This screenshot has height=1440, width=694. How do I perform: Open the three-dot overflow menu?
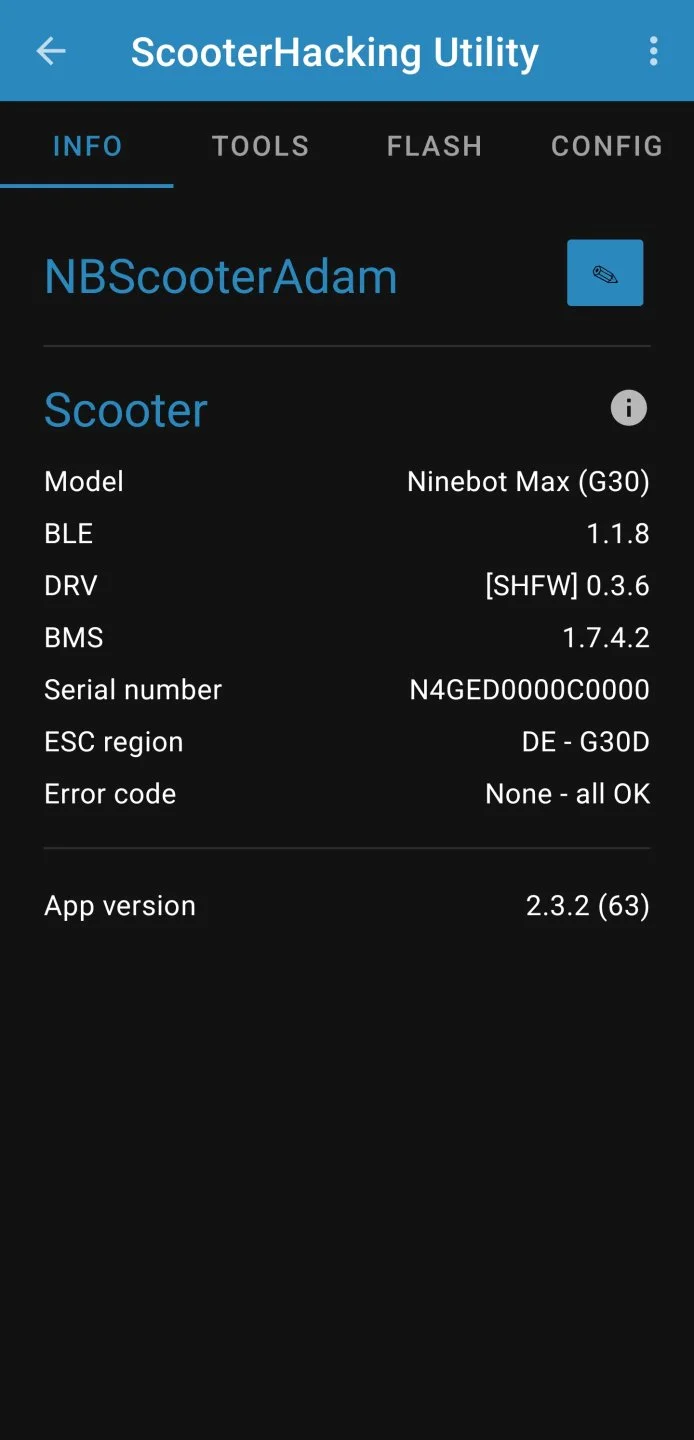653,51
